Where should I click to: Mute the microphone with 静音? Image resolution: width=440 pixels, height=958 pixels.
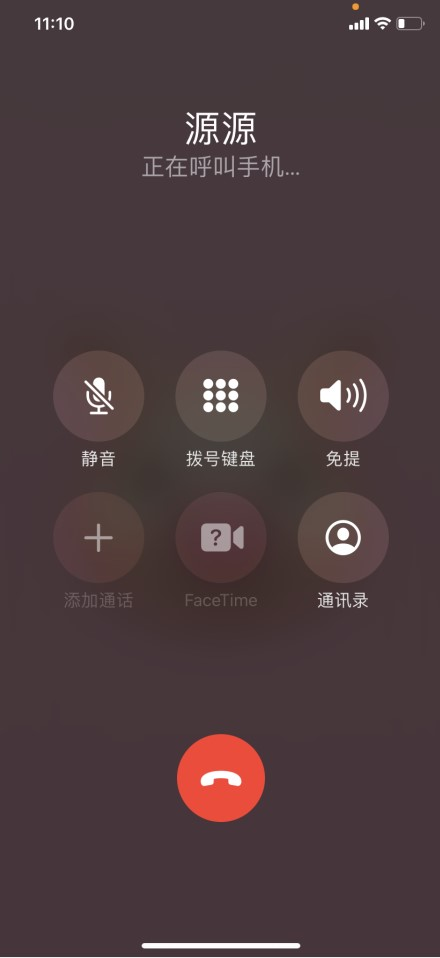tap(98, 396)
